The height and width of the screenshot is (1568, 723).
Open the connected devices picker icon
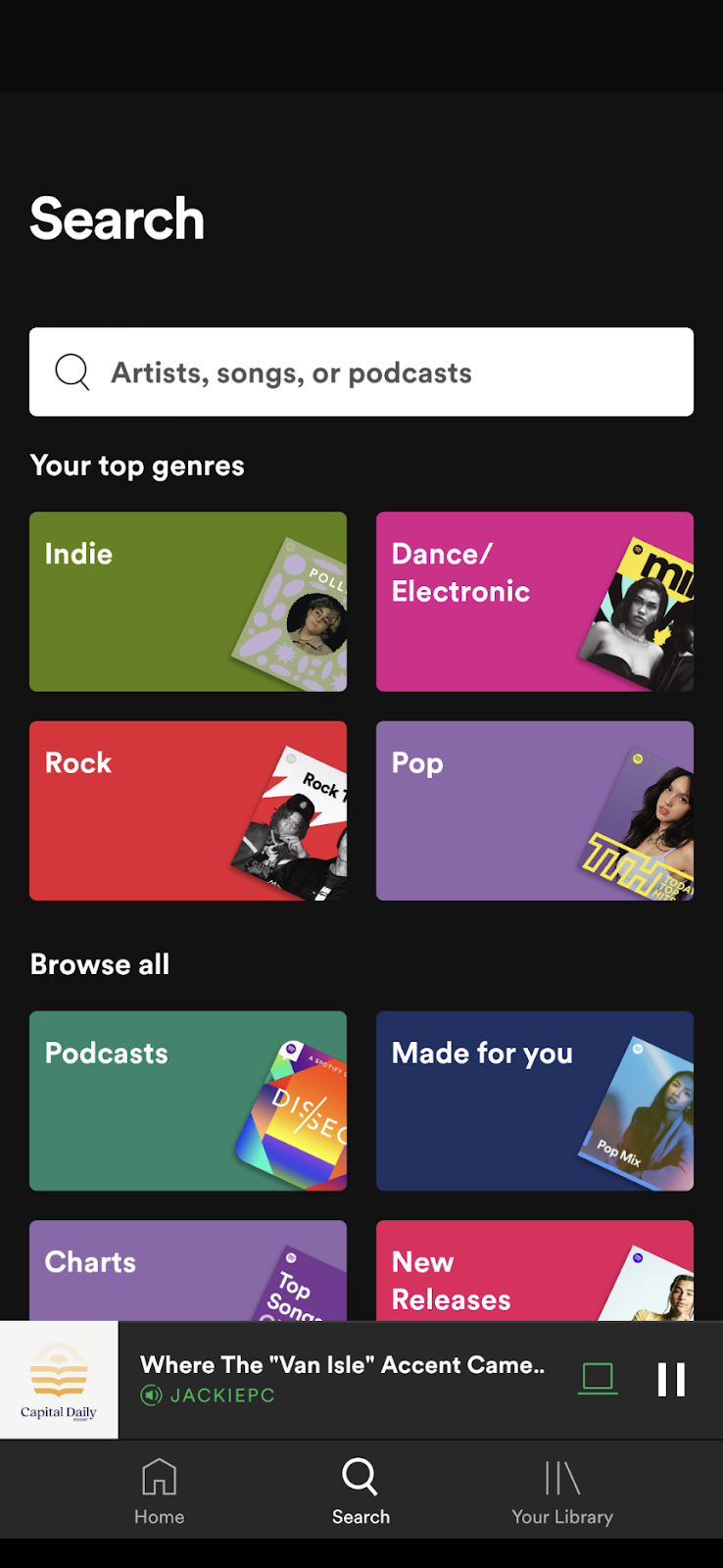[598, 1379]
